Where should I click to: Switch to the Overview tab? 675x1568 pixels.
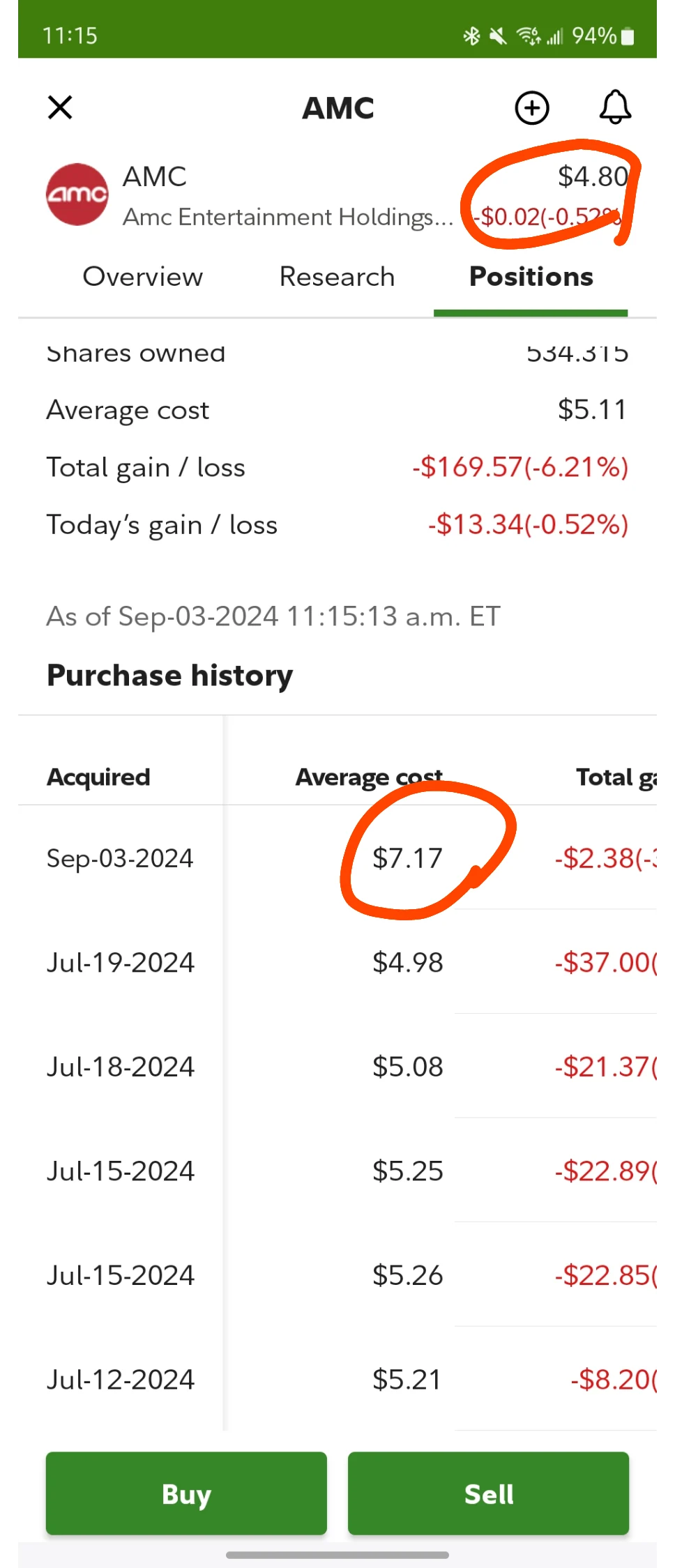(x=142, y=277)
